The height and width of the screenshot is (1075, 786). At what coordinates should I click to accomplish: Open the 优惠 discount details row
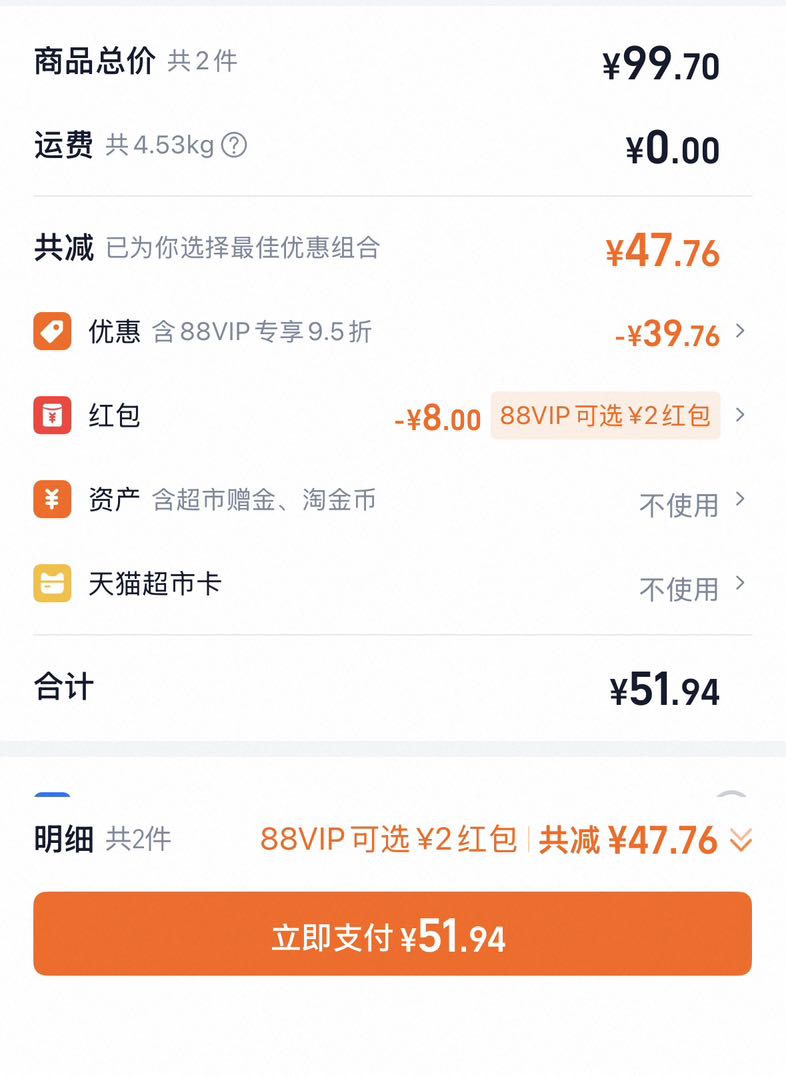(x=392, y=333)
